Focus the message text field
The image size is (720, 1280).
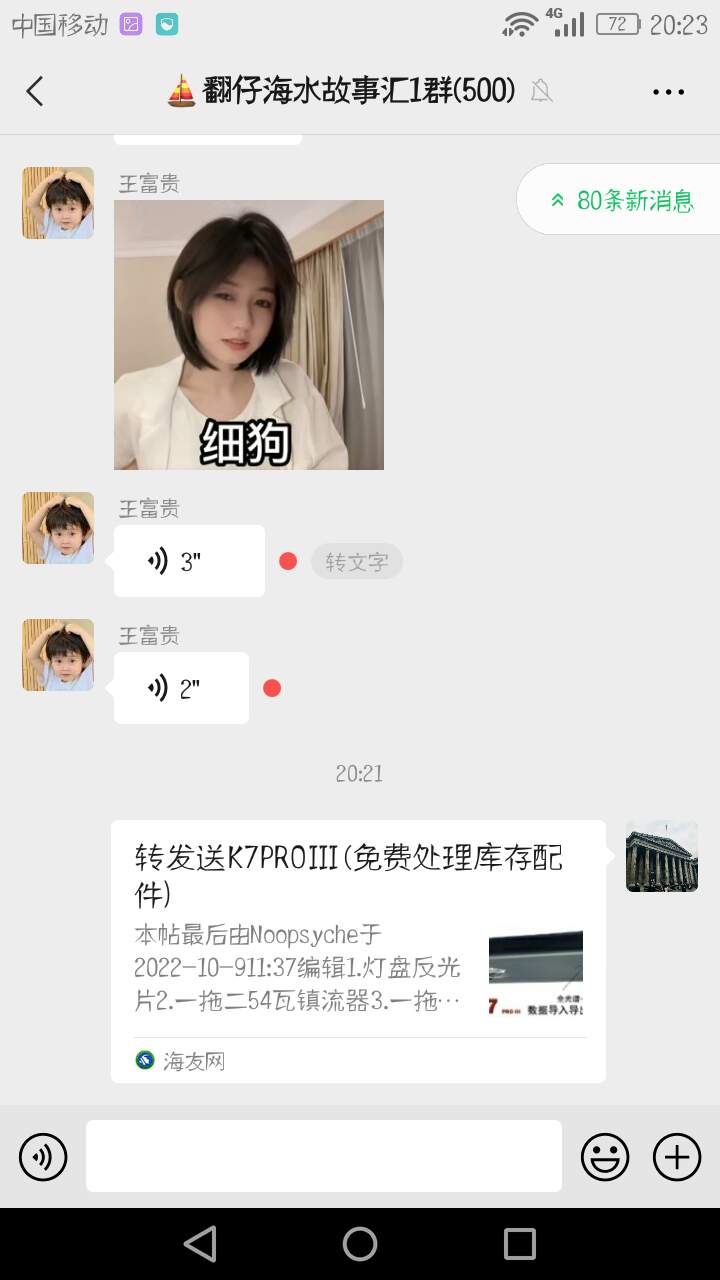coord(323,1156)
